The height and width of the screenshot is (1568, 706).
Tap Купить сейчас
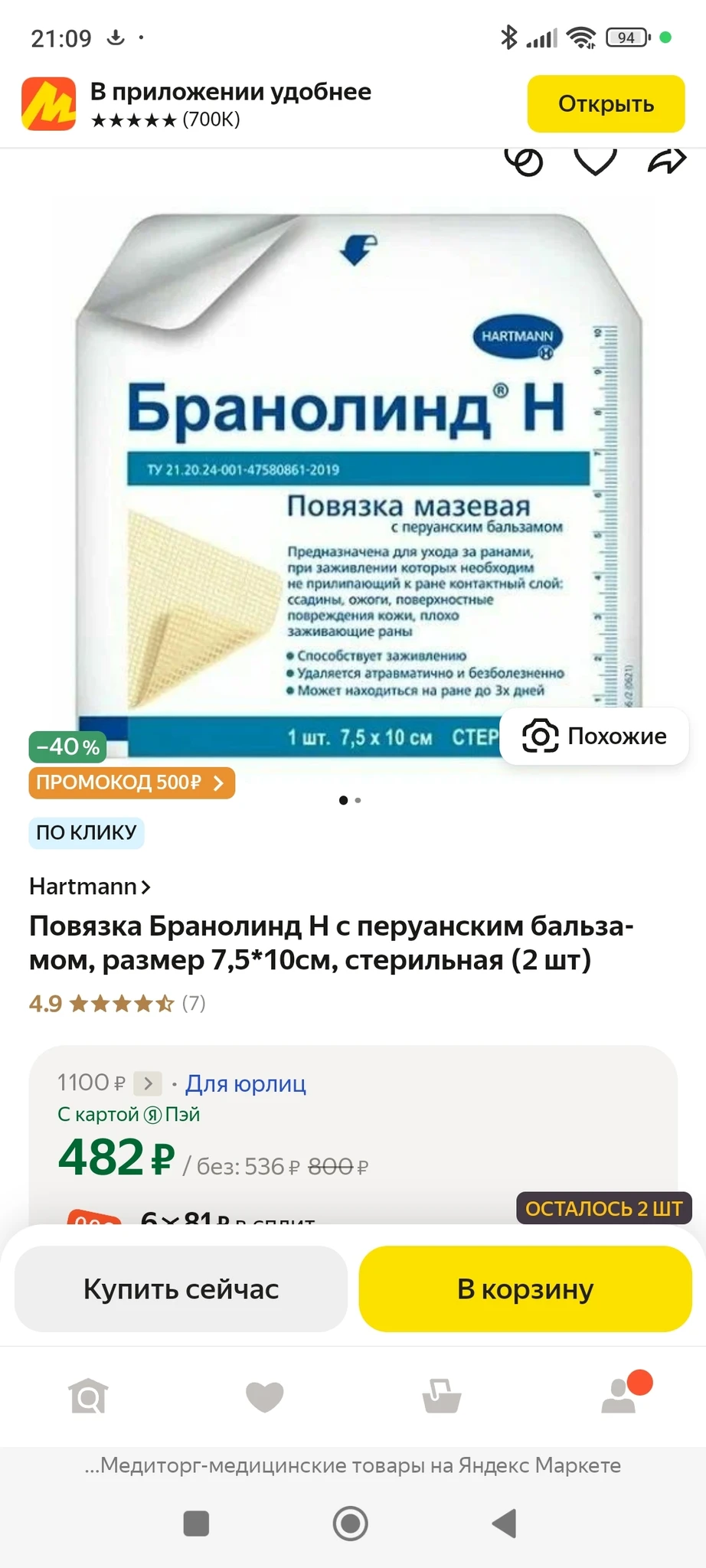pyautogui.click(x=181, y=1289)
